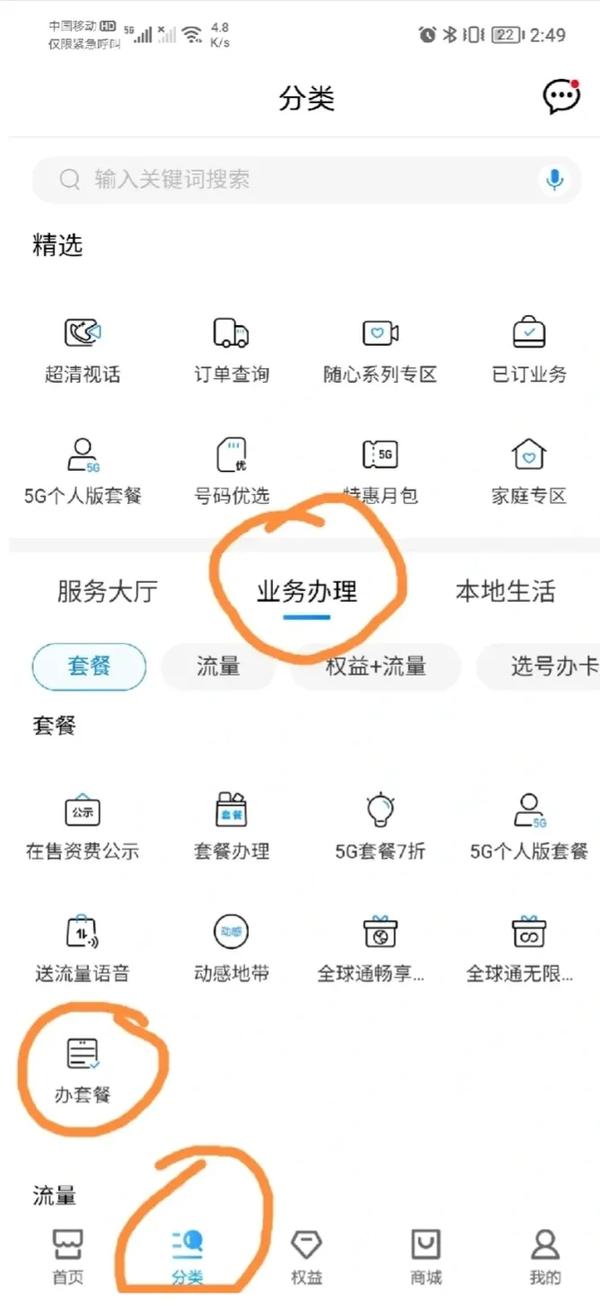
Task: Open 在售资费公示
Action: [82, 828]
